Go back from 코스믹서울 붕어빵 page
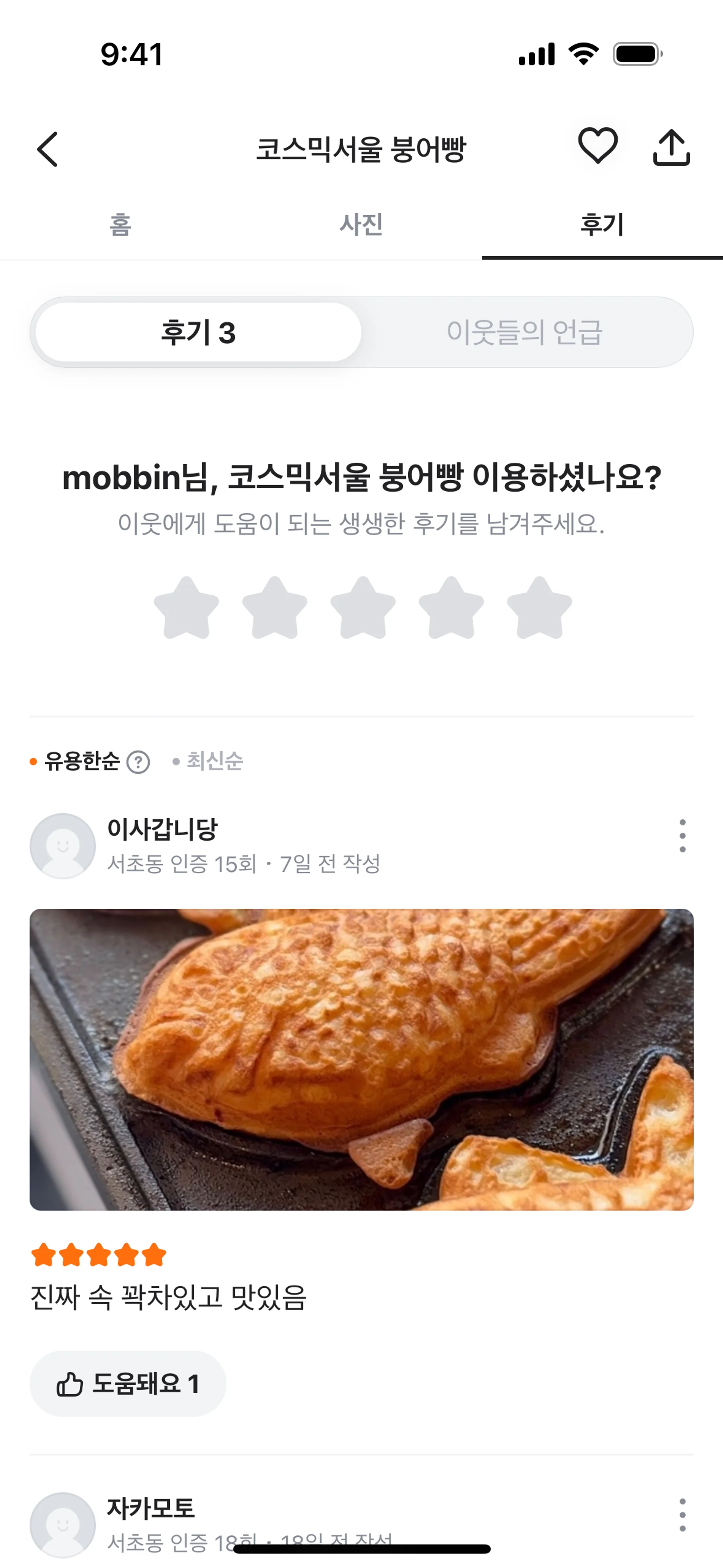The image size is (723, 1568). (47, 149)
